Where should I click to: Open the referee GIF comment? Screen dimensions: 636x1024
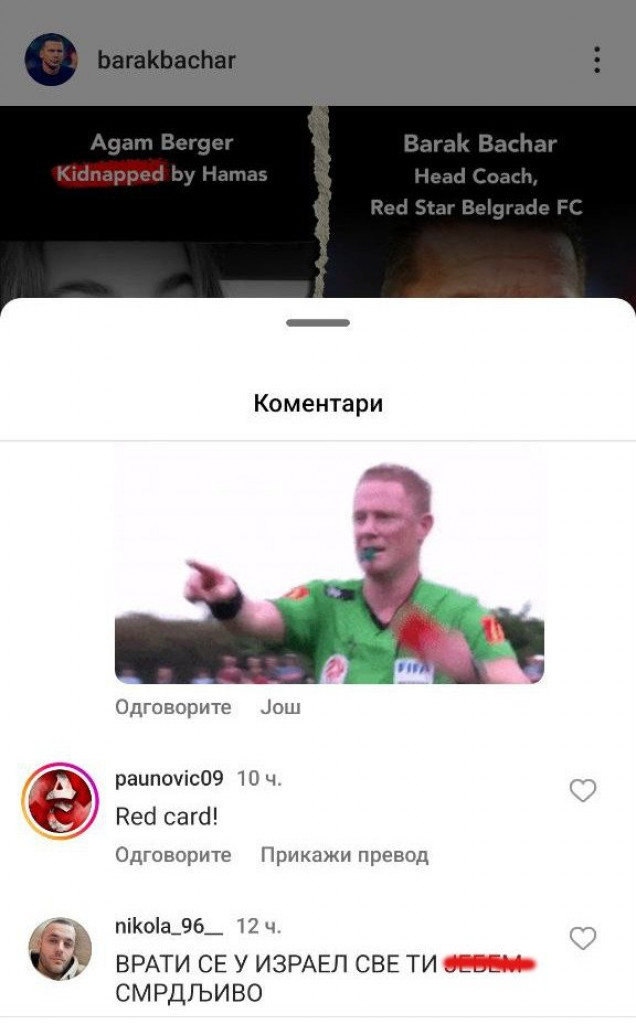[330, 566]
